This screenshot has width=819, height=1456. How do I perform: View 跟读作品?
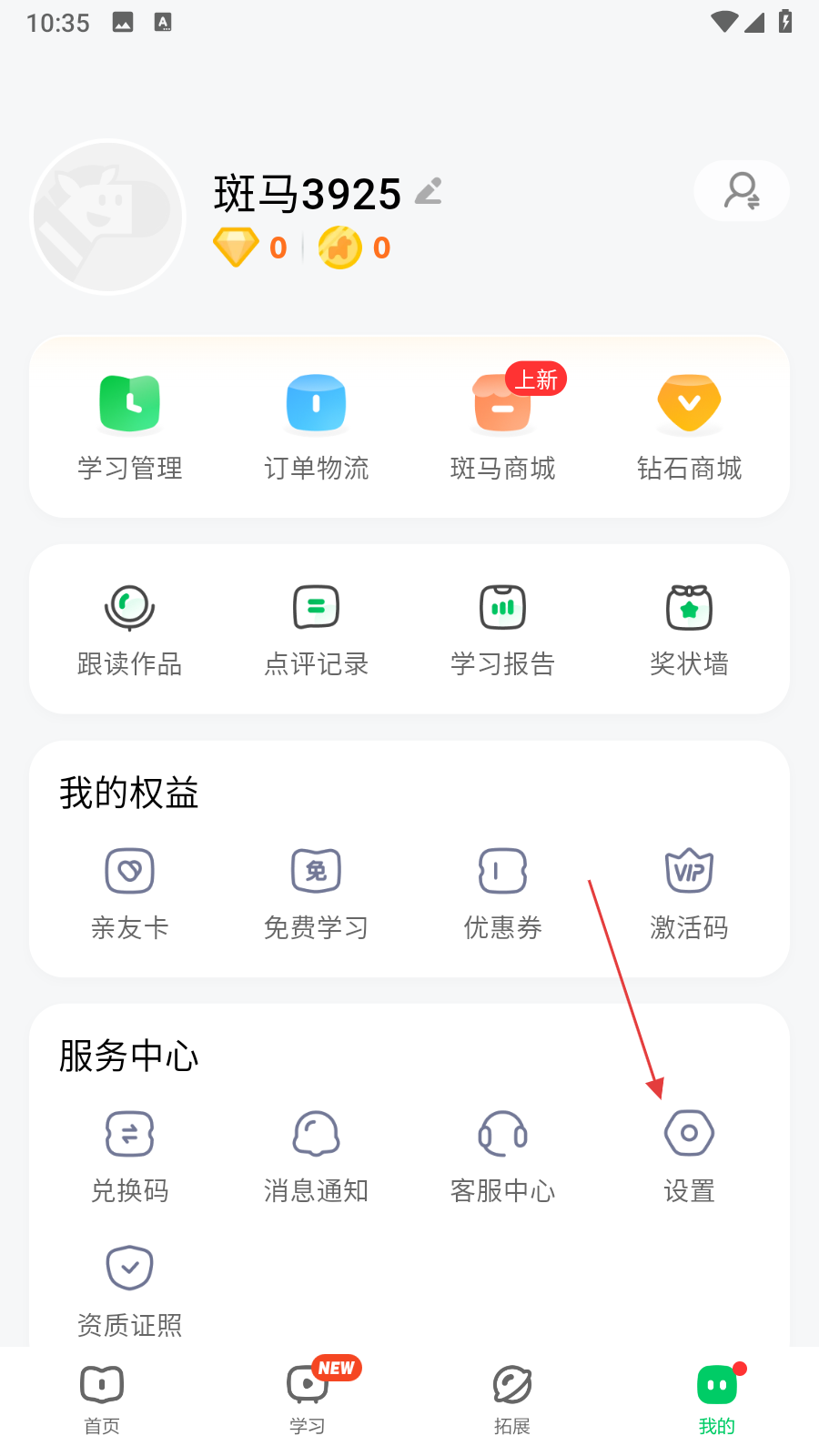pyautogui.click(x=130, y=630)
